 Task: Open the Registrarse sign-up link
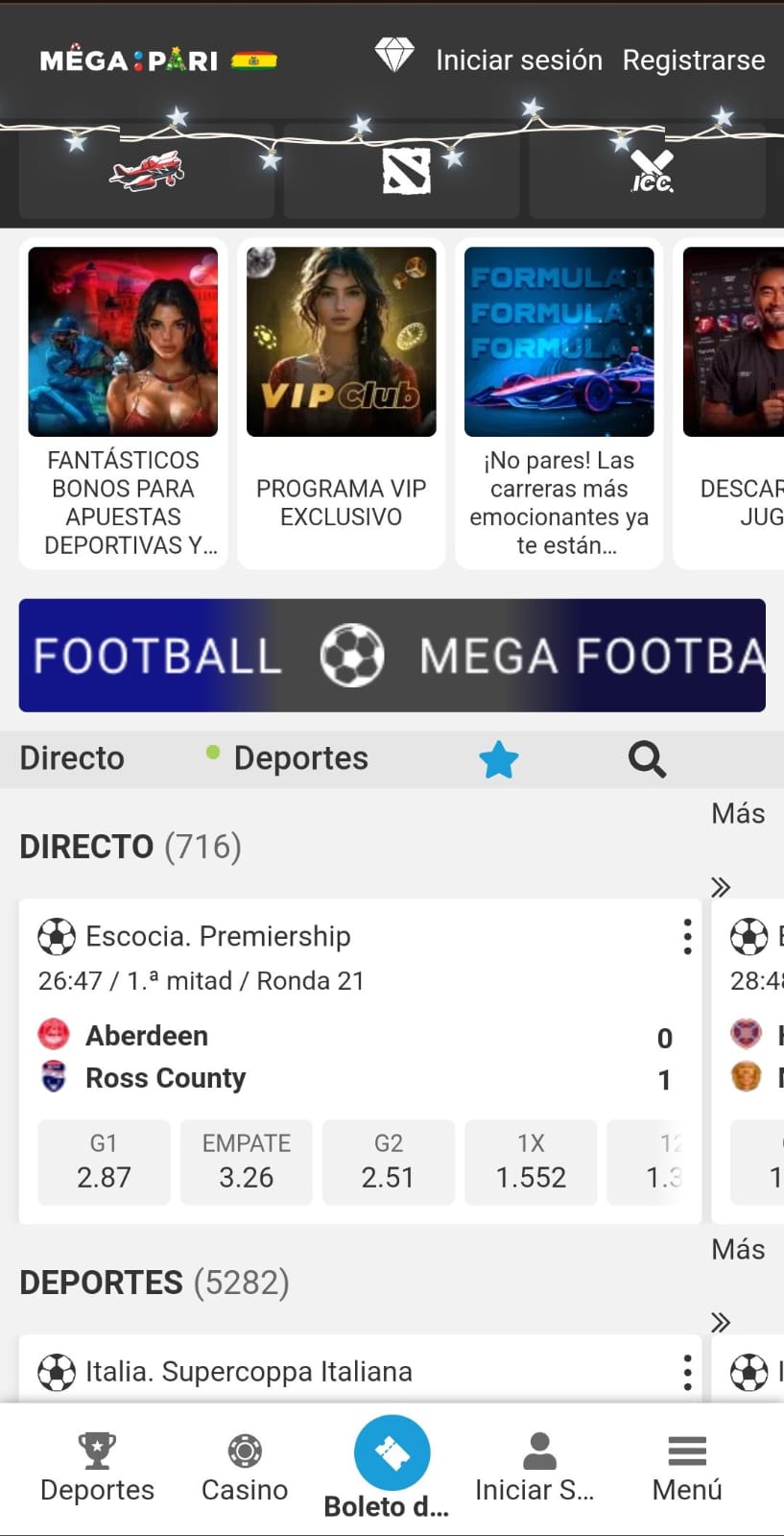pyautogui.click(x=693, y=60)
